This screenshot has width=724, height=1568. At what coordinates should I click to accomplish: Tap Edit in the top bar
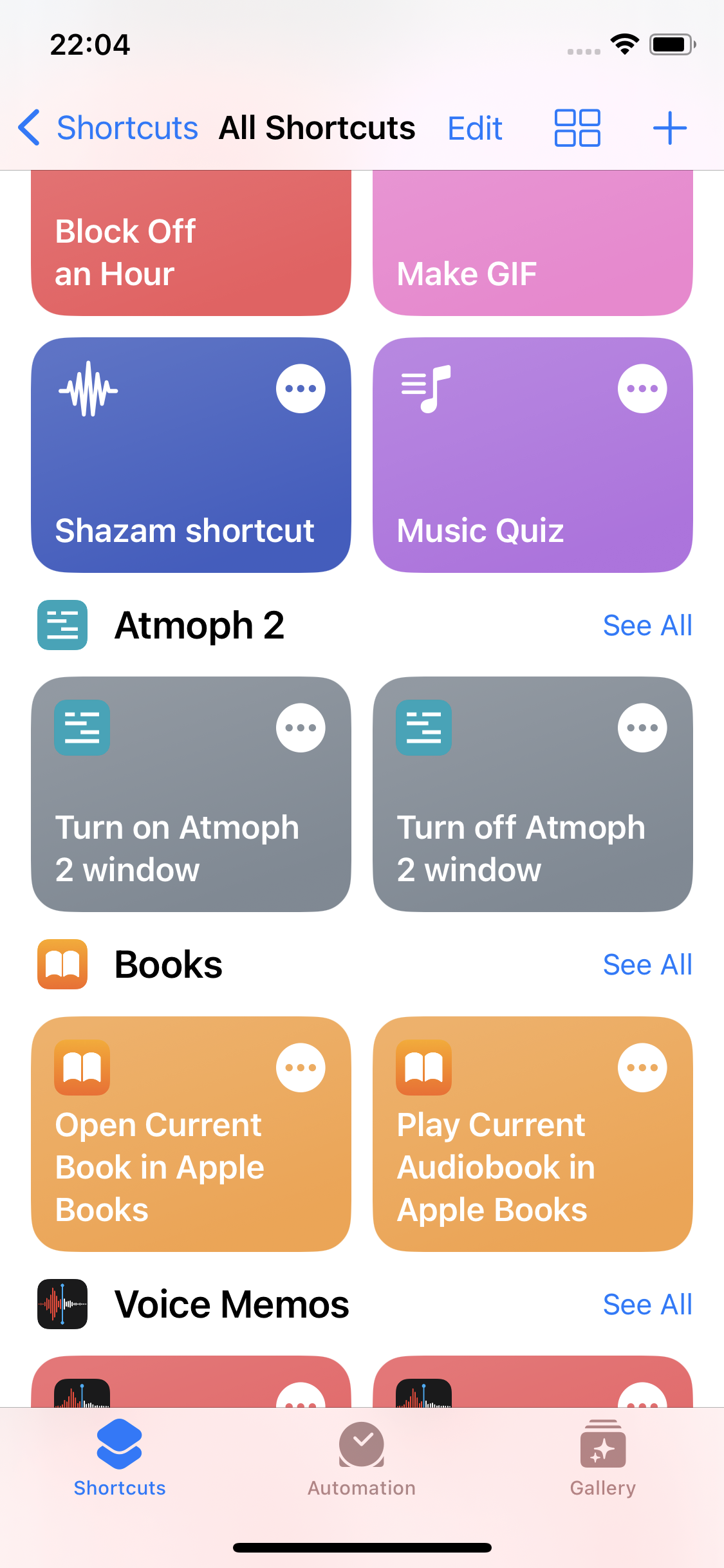pos(475,128)
